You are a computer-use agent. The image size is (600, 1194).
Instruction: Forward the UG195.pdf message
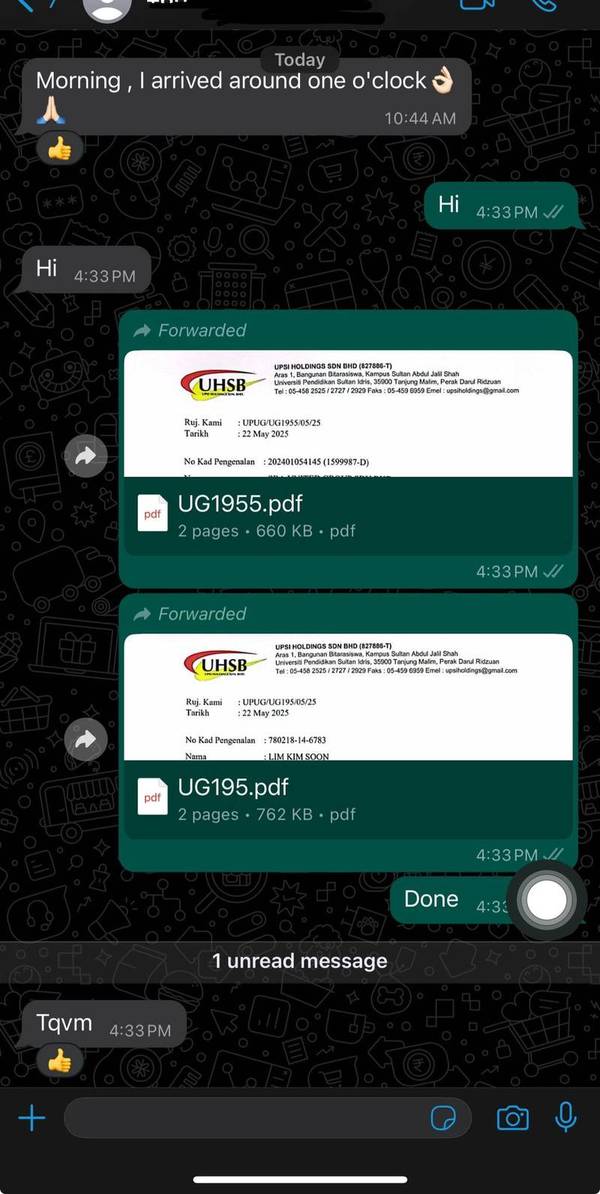(84, 740)
